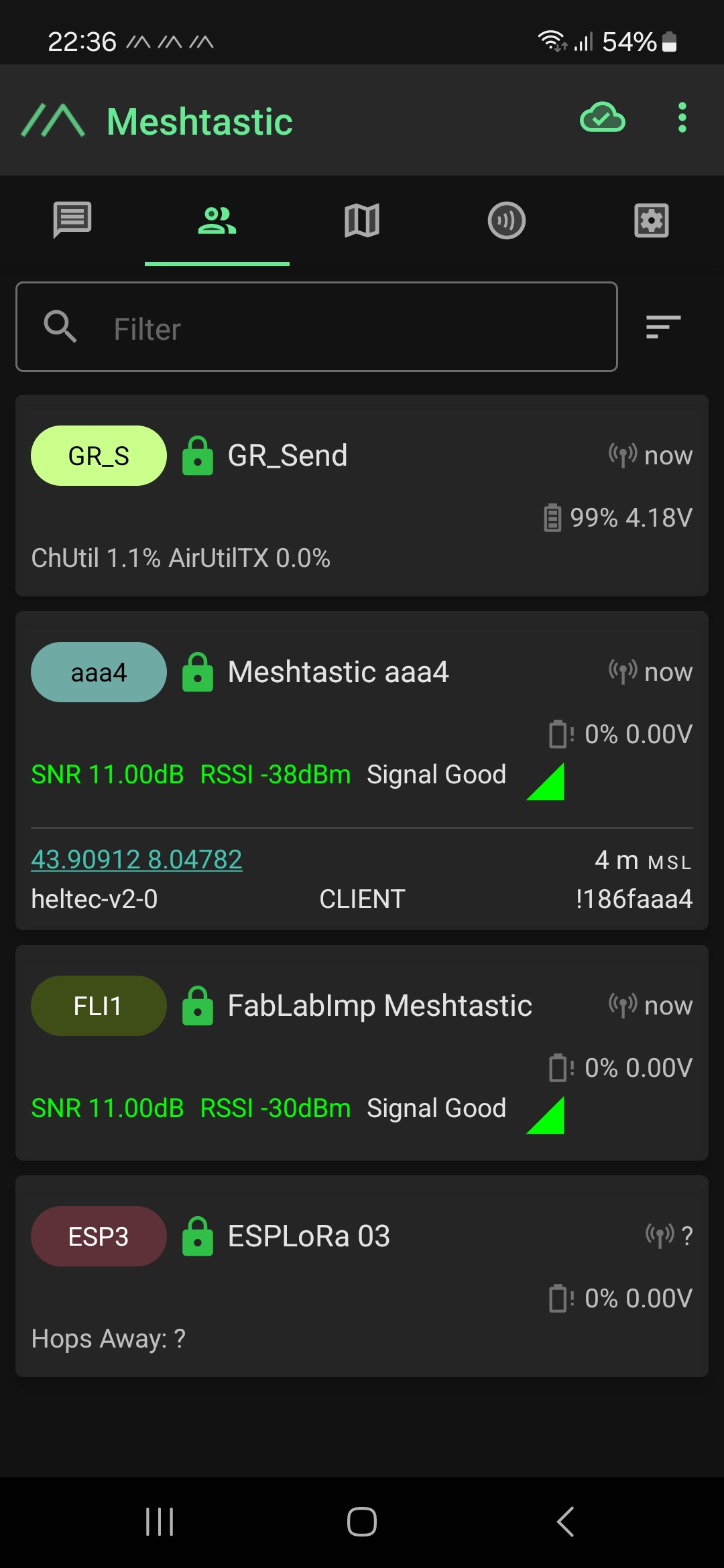Open the sort options icon
Image resolution: width=724 pixels, height=1568 pixels.
[x=663, y=327]
